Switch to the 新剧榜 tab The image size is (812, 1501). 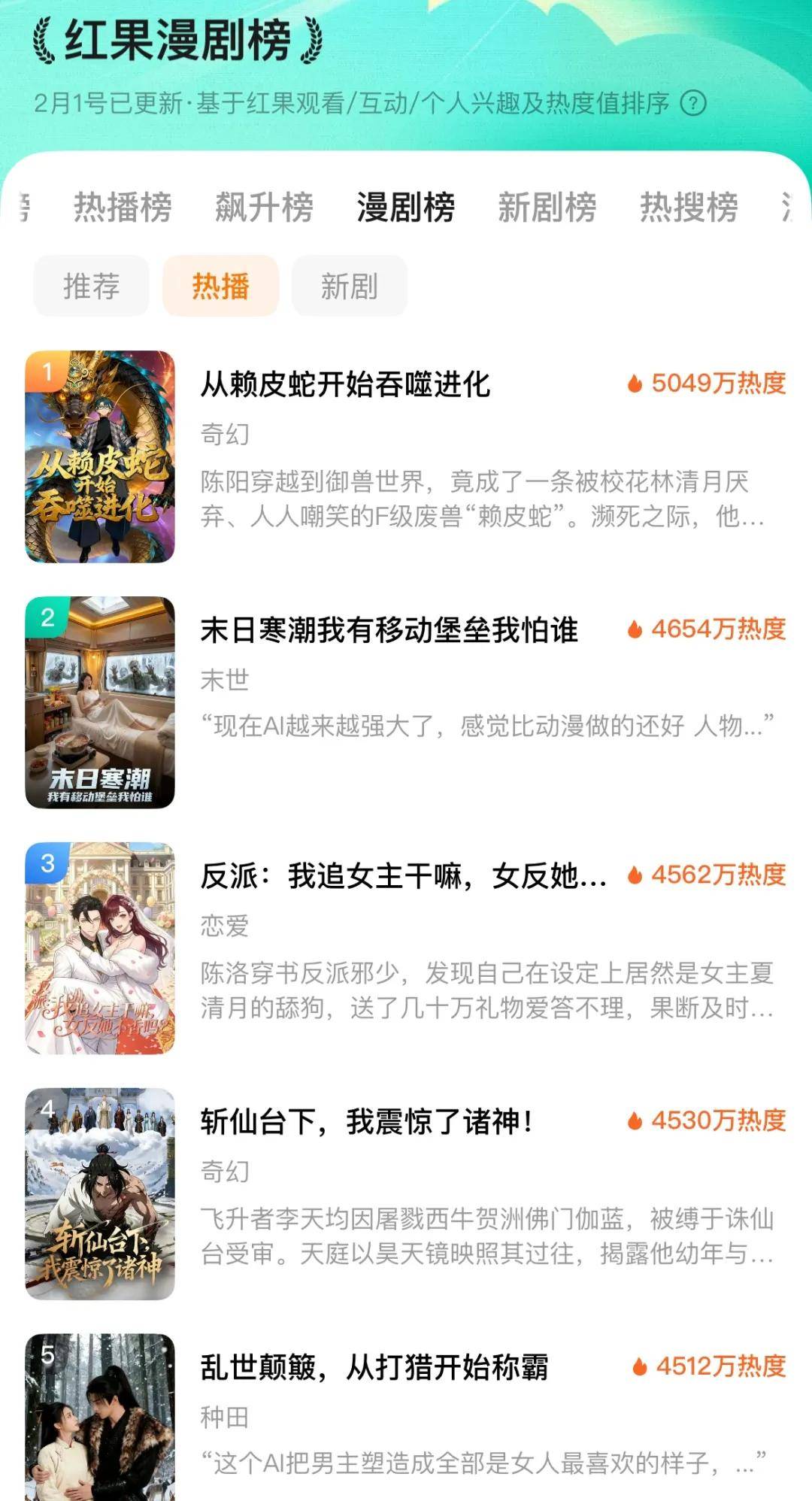[x=547, y=208]
